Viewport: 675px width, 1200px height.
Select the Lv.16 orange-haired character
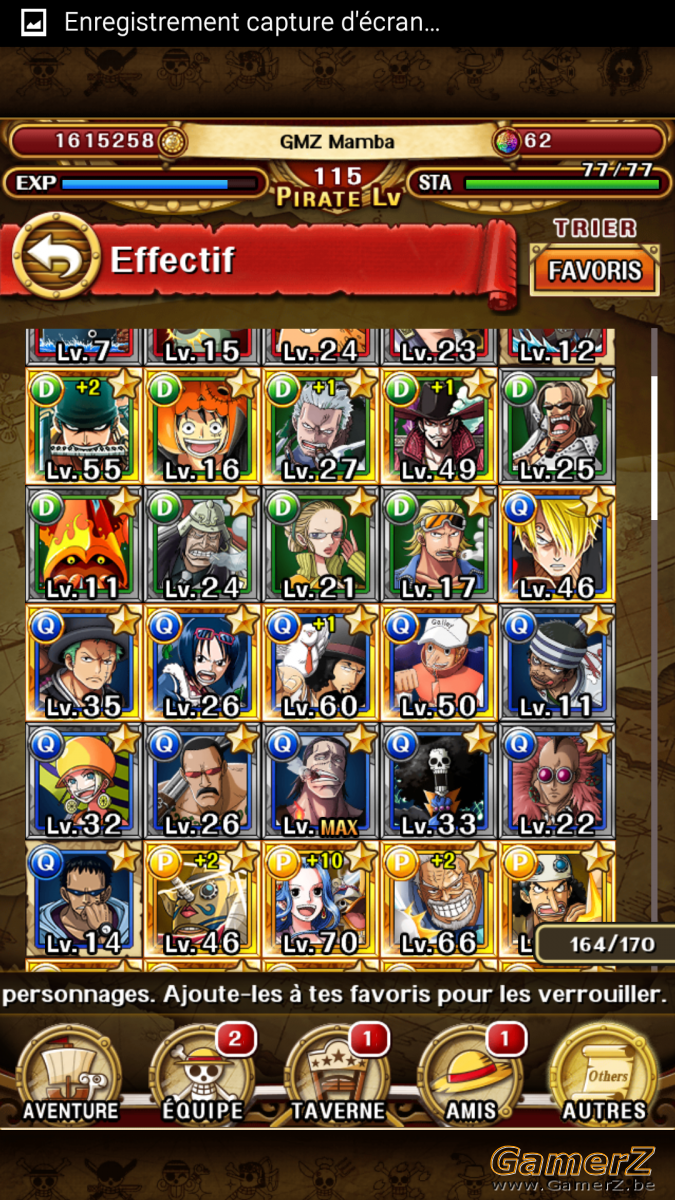point(201,425)
